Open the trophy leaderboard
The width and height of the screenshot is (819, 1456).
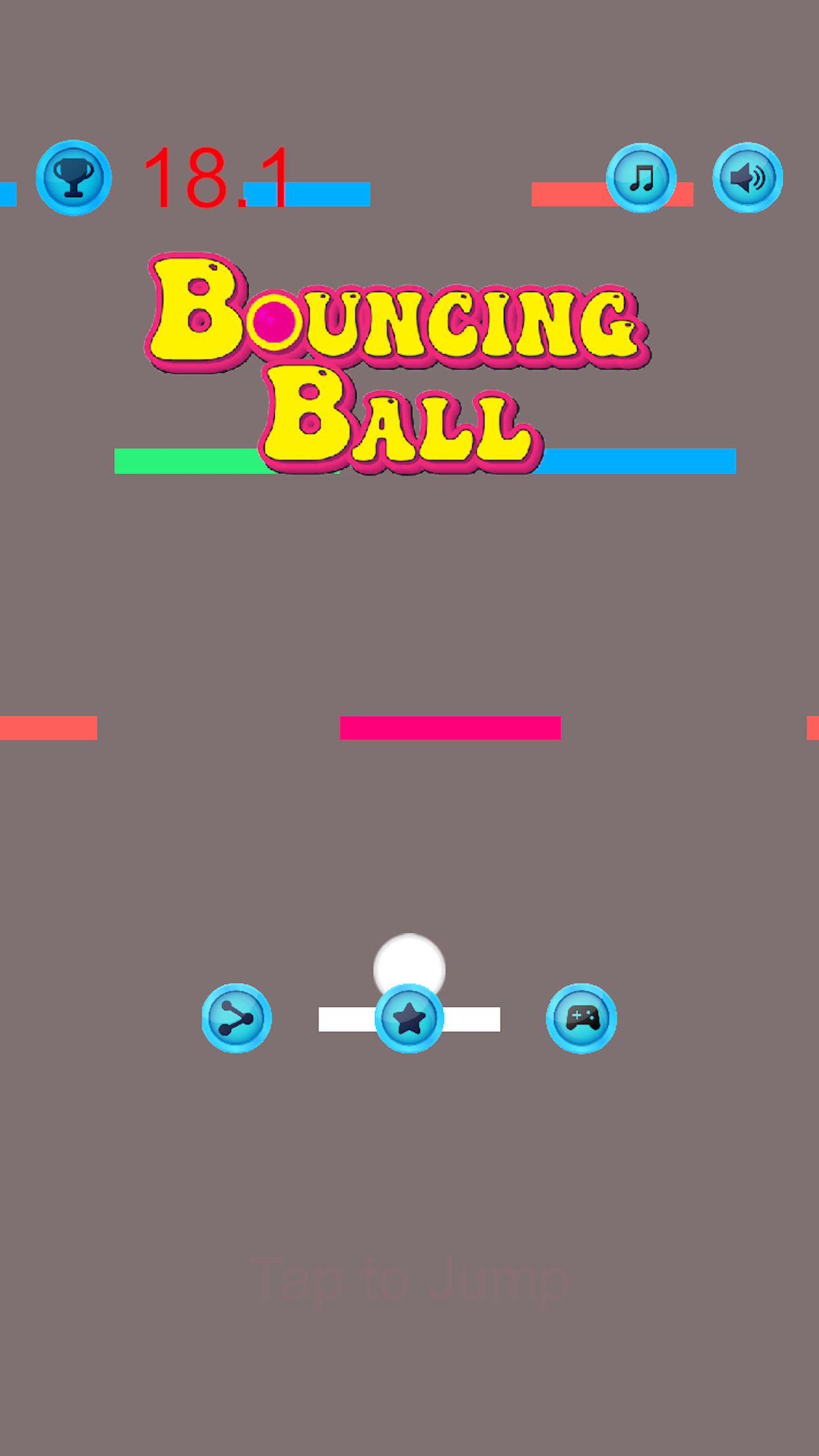[x=73, y=177]
